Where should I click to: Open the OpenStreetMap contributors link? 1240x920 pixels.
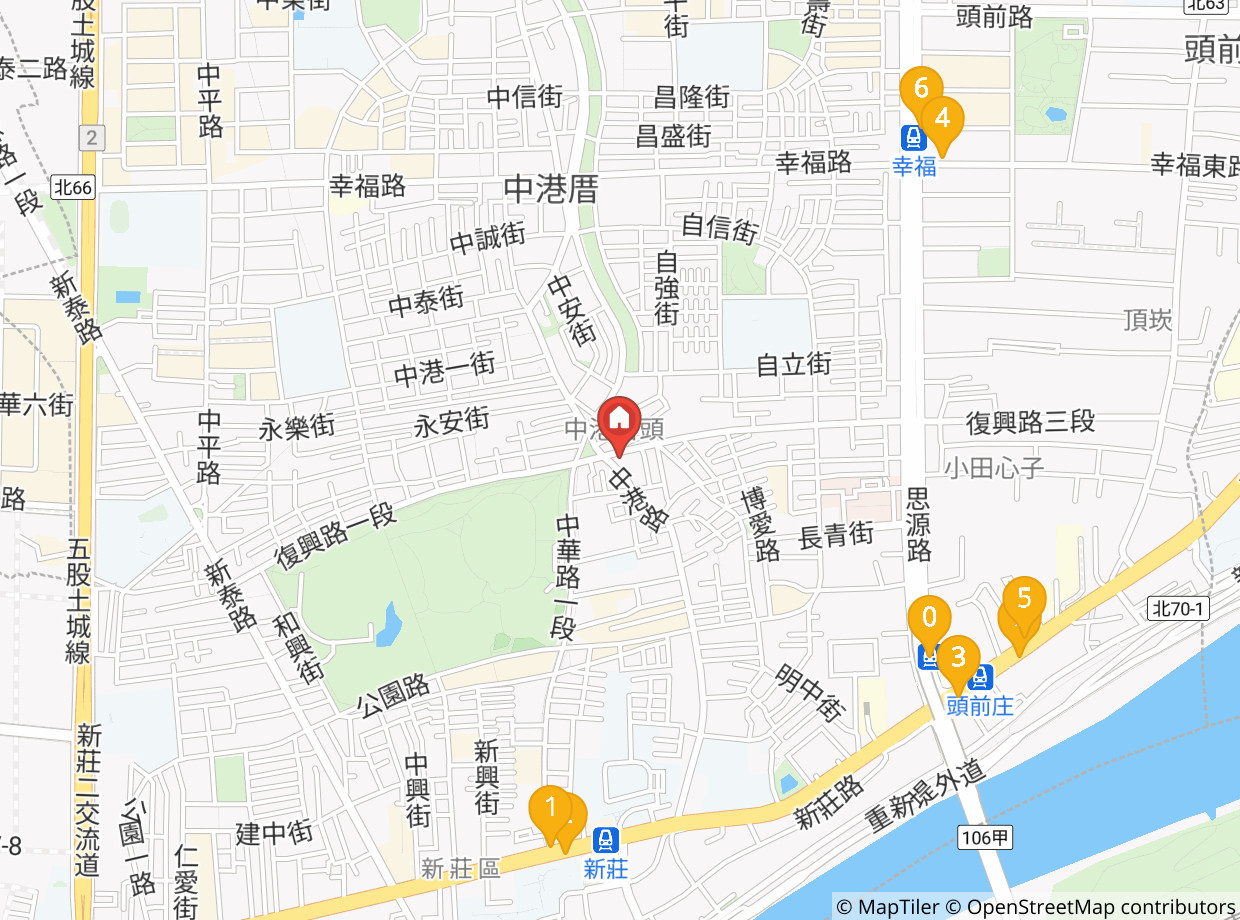point(1099,907)
